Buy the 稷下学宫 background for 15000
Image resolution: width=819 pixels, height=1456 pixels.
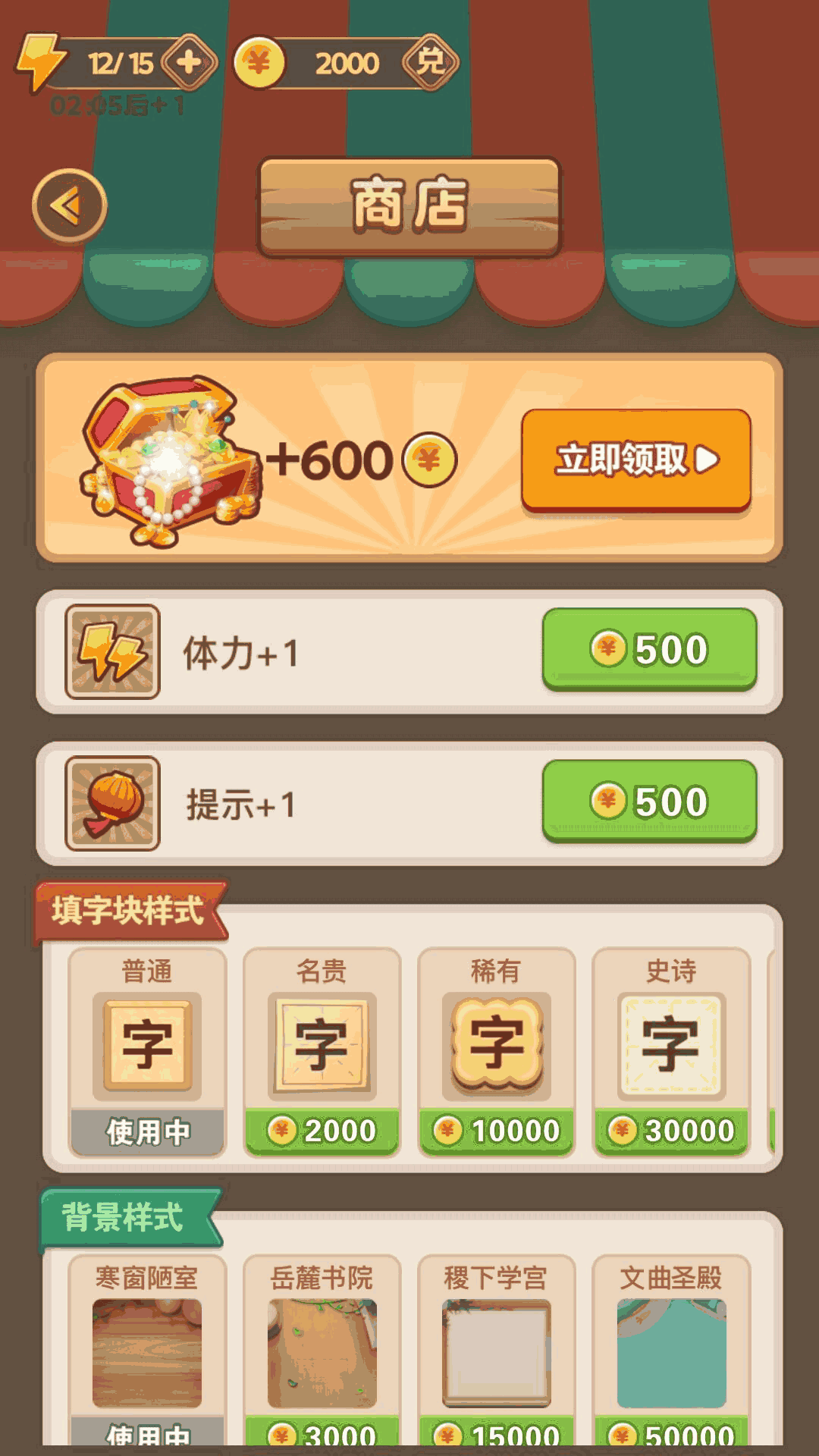coord(496,1432)
